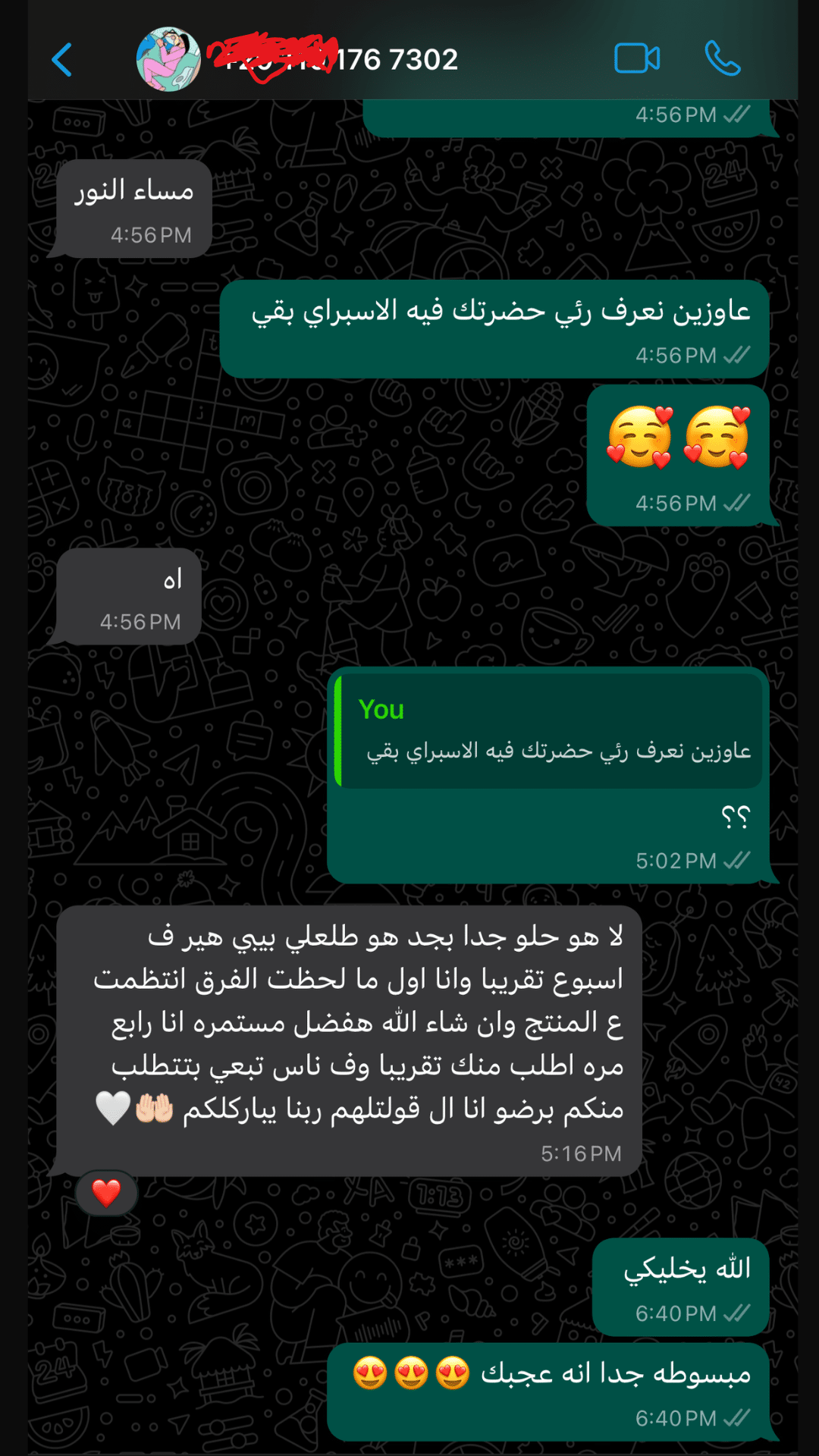Start a voice call with this contact

(722, 59)
